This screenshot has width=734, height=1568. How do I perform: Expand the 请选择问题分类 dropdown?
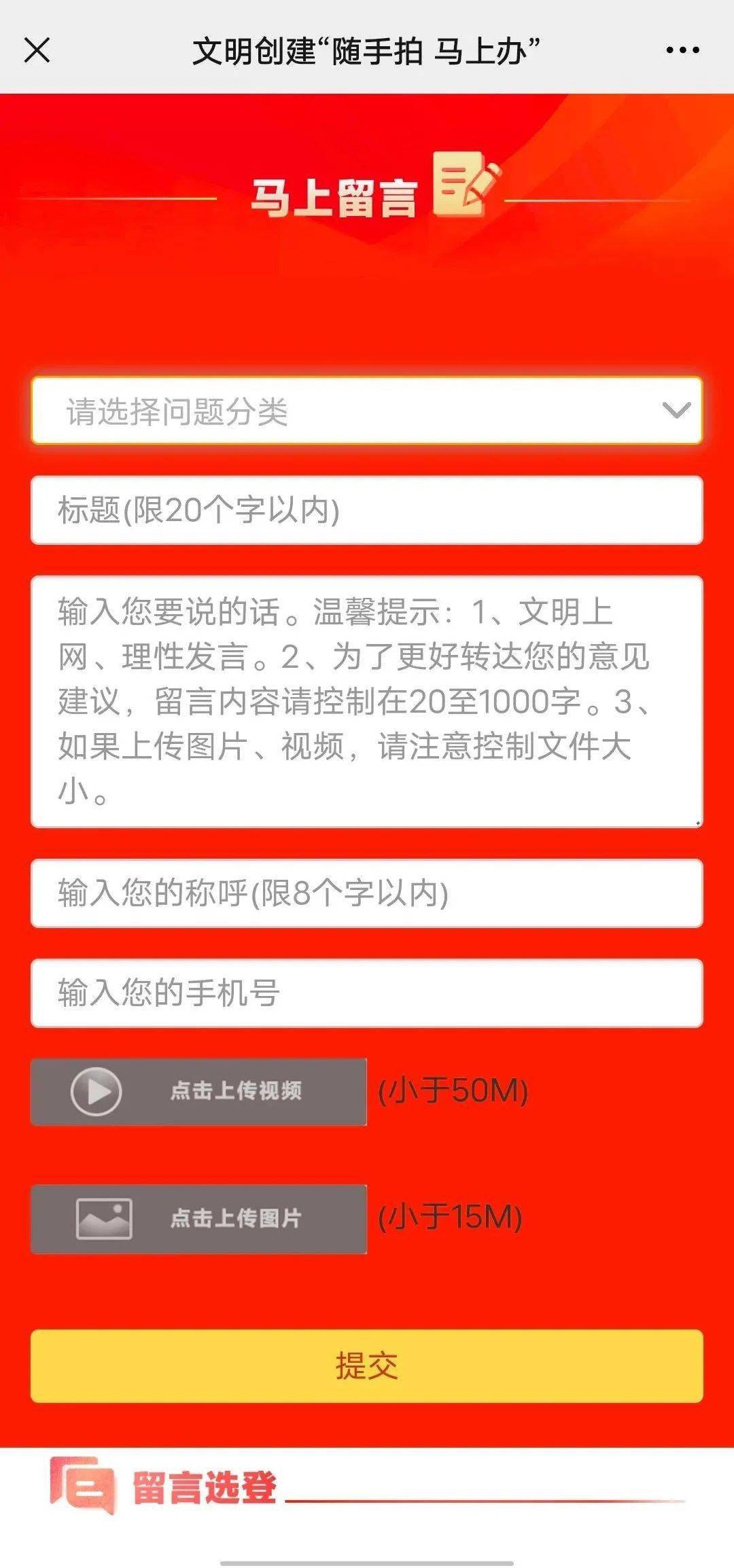pyautogui.click(x=367, y=411)
